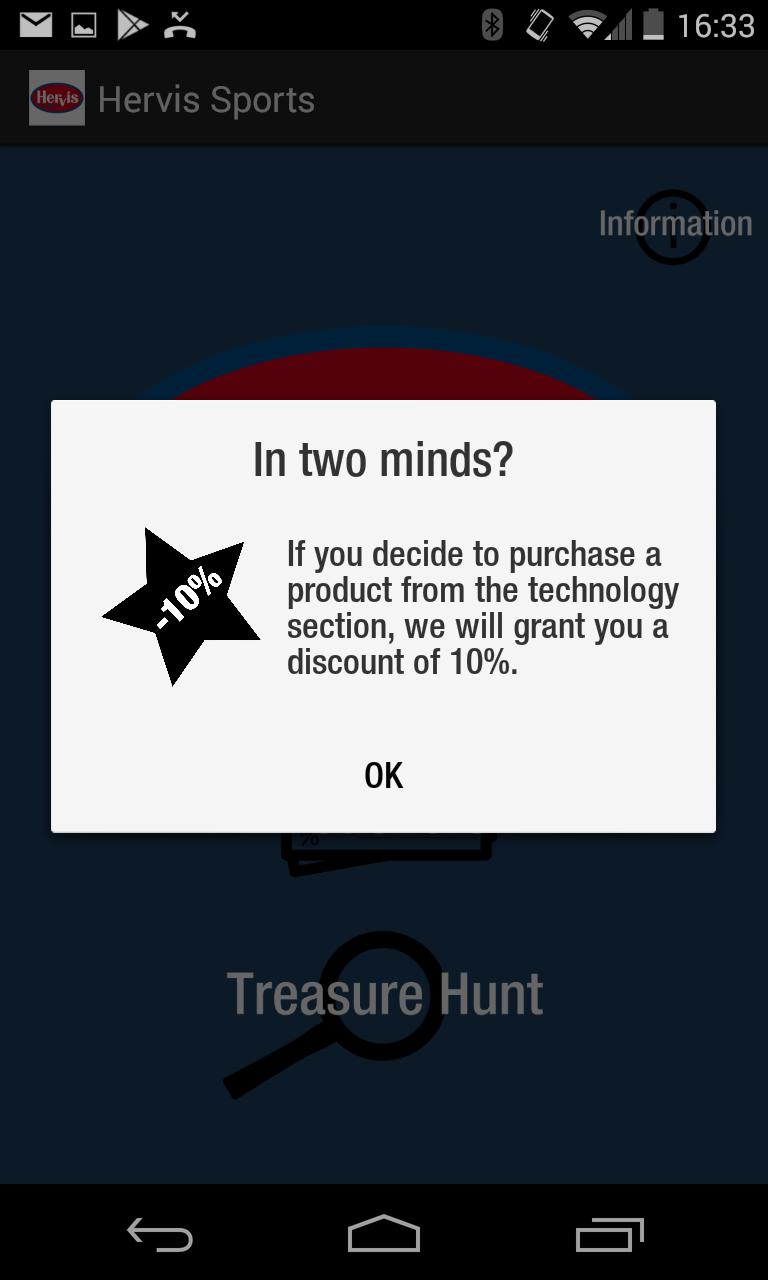This screenshot has height=1280, width=768.
Task: Confirm the discount dialog with OK
Action: tap(383, 775)
